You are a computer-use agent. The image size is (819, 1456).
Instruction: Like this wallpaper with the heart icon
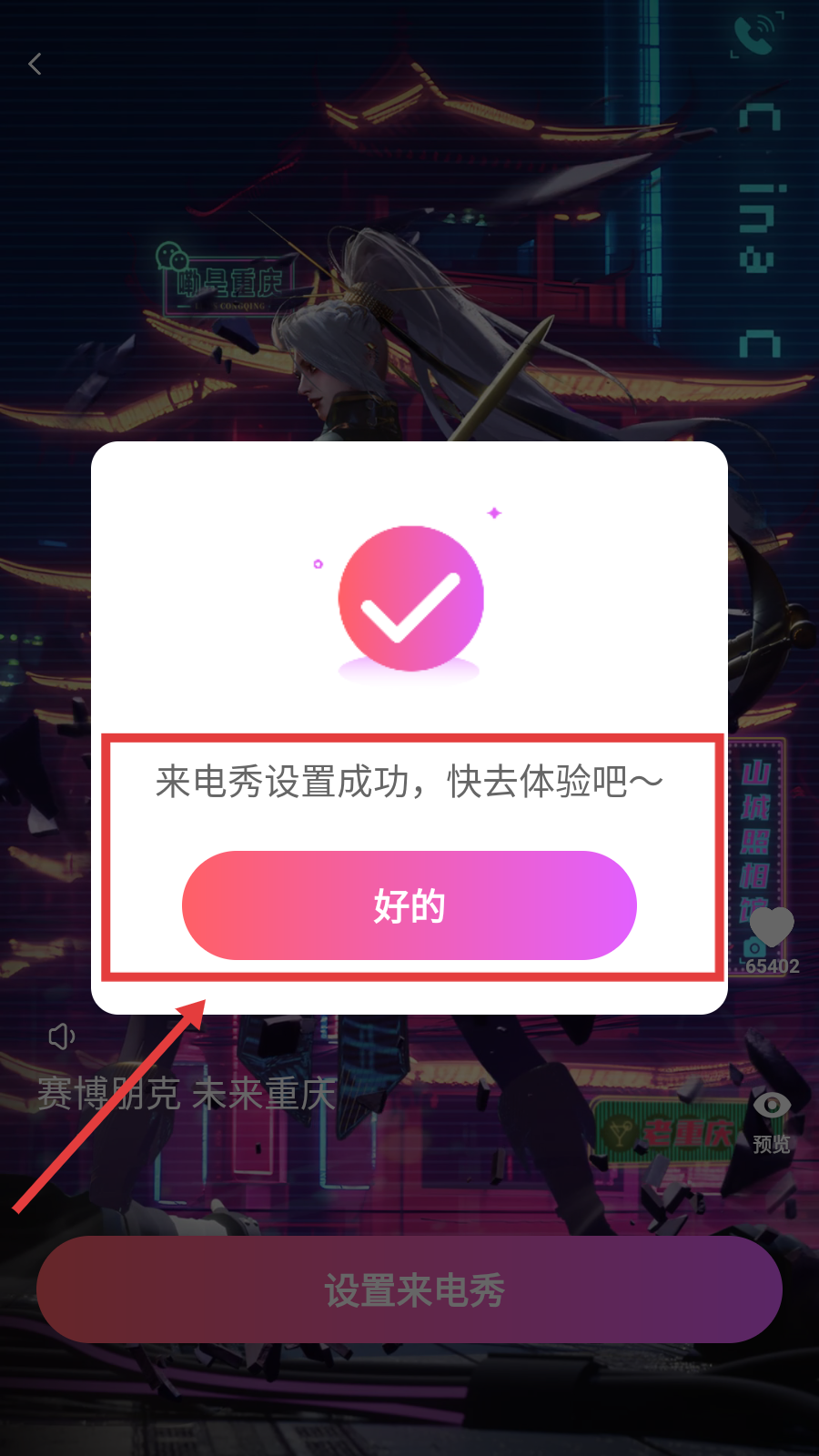coord(771,928)
